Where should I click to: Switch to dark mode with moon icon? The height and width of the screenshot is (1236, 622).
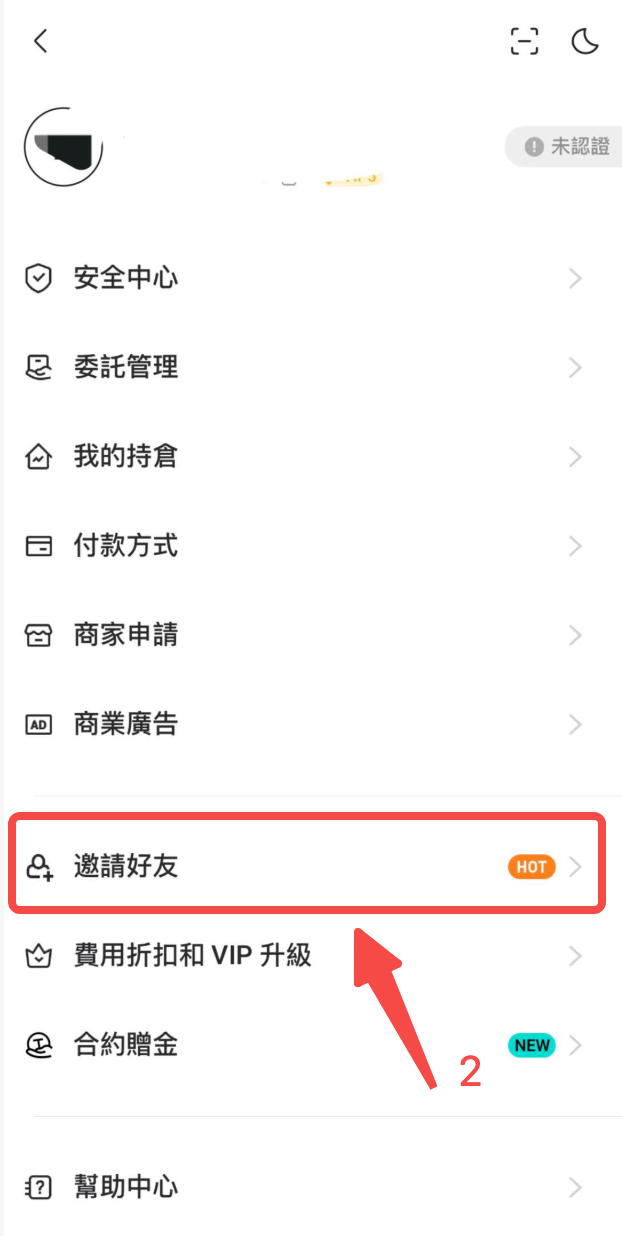pyautogui.click(x=584, y=41)
